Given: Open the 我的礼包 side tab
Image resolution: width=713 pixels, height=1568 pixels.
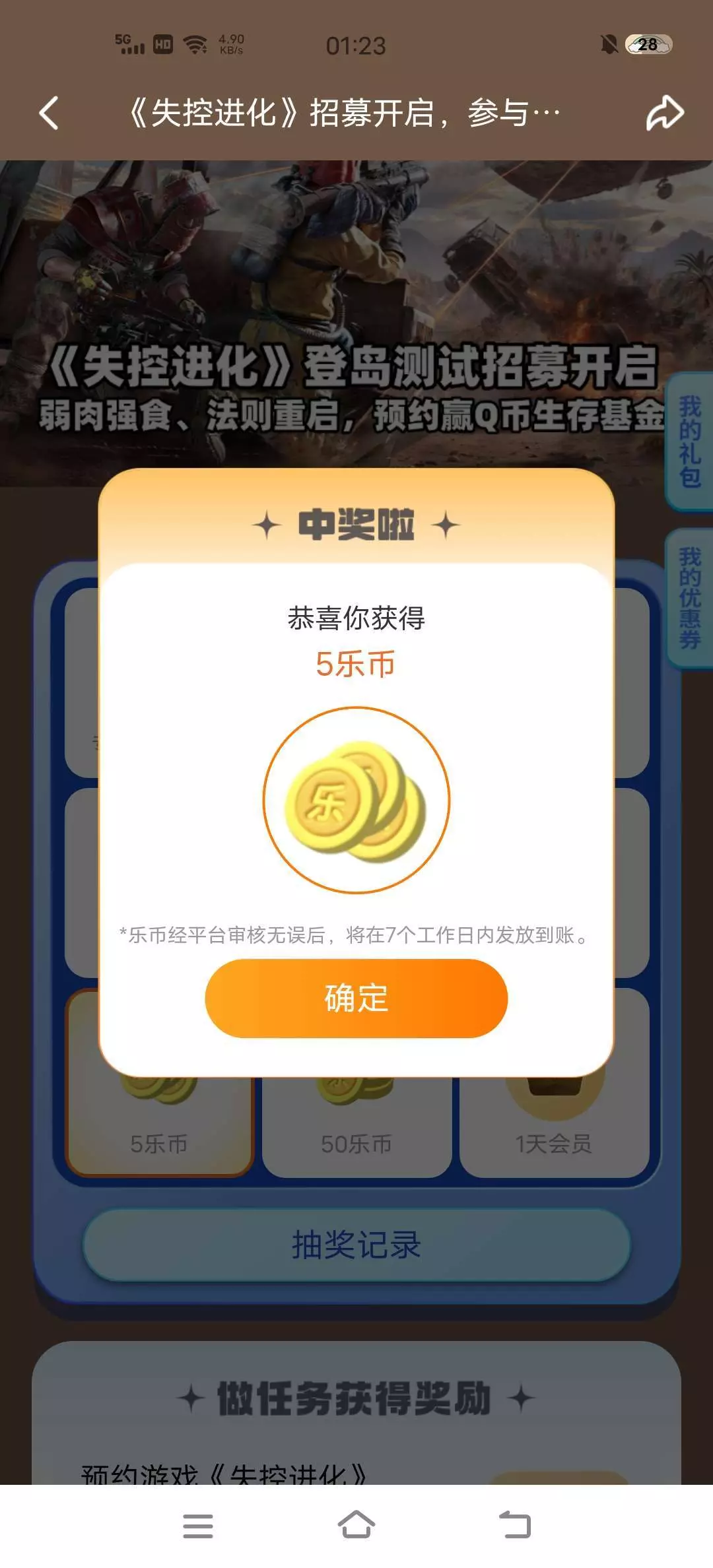Looking at the screenshot, I should pos(689,441).
